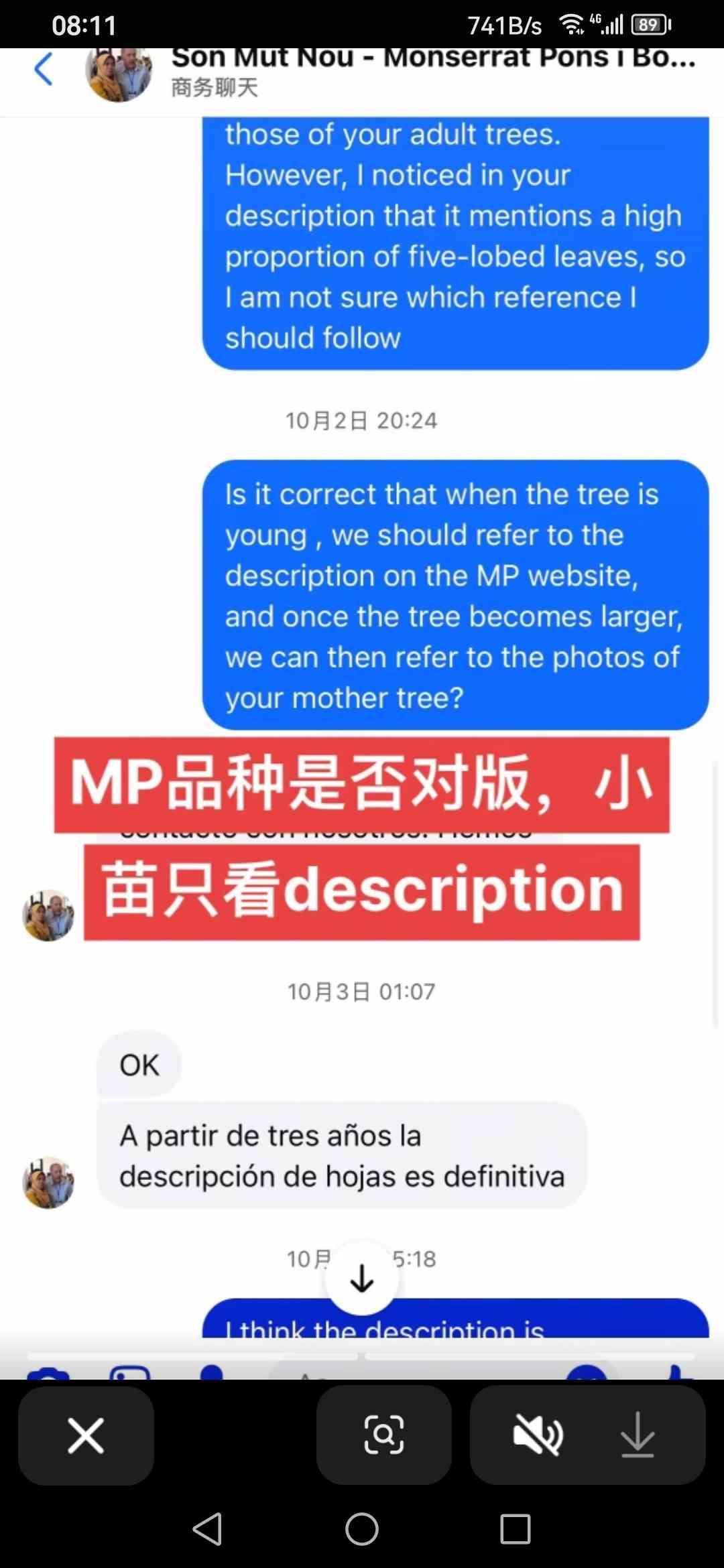This screenshot has height=1568, width=724.
Task: Unmute the video sound
Action: point(538,1435)
